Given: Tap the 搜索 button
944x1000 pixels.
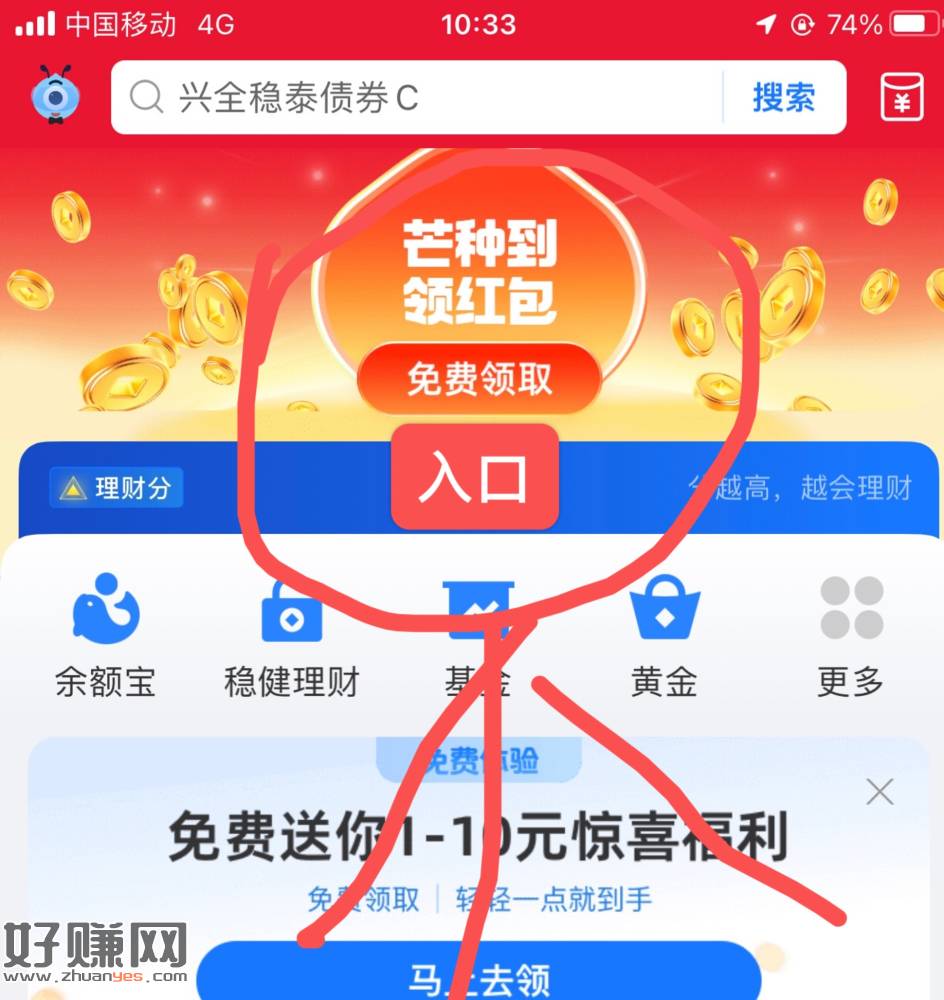Looking at the screenshot, I should point(783,97).
